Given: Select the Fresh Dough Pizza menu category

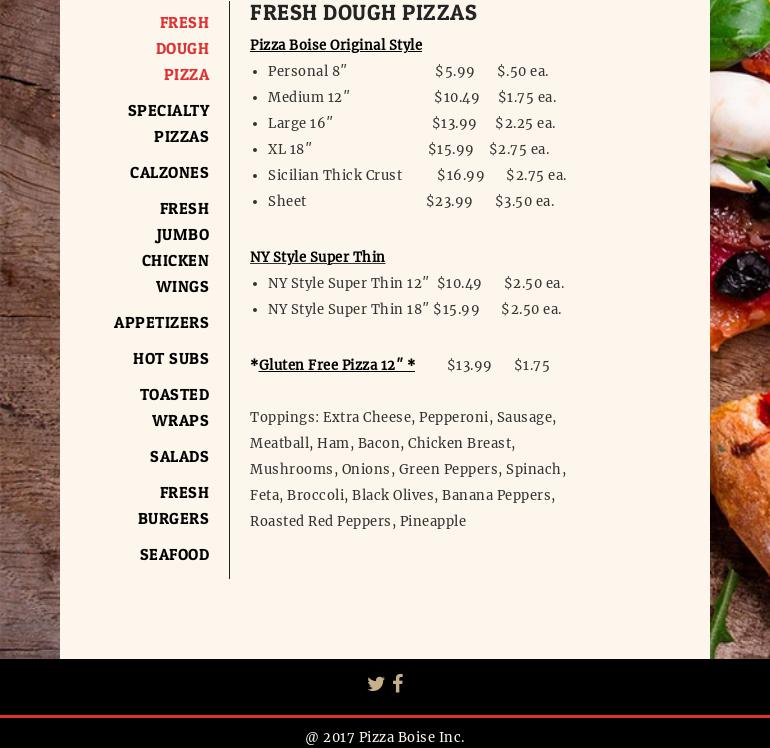Looking at the screenshot, I should (x=182, y=48).
